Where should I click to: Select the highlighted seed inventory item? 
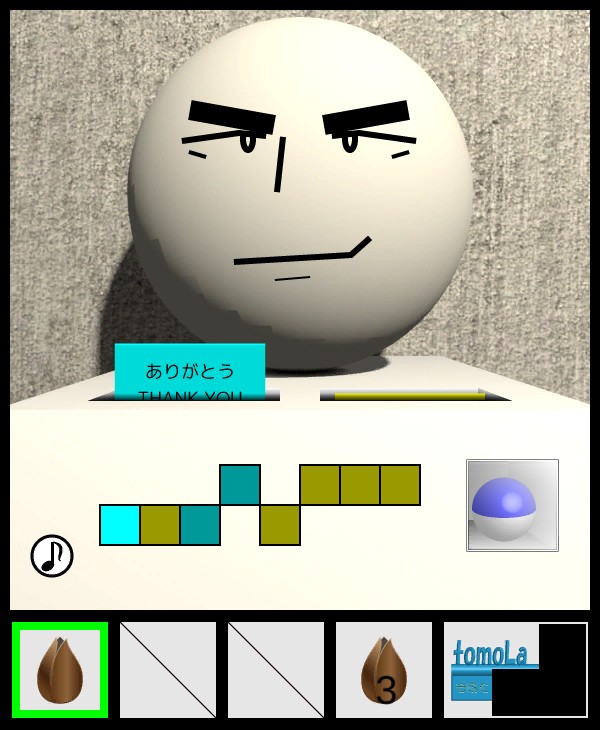pos(59,669)
